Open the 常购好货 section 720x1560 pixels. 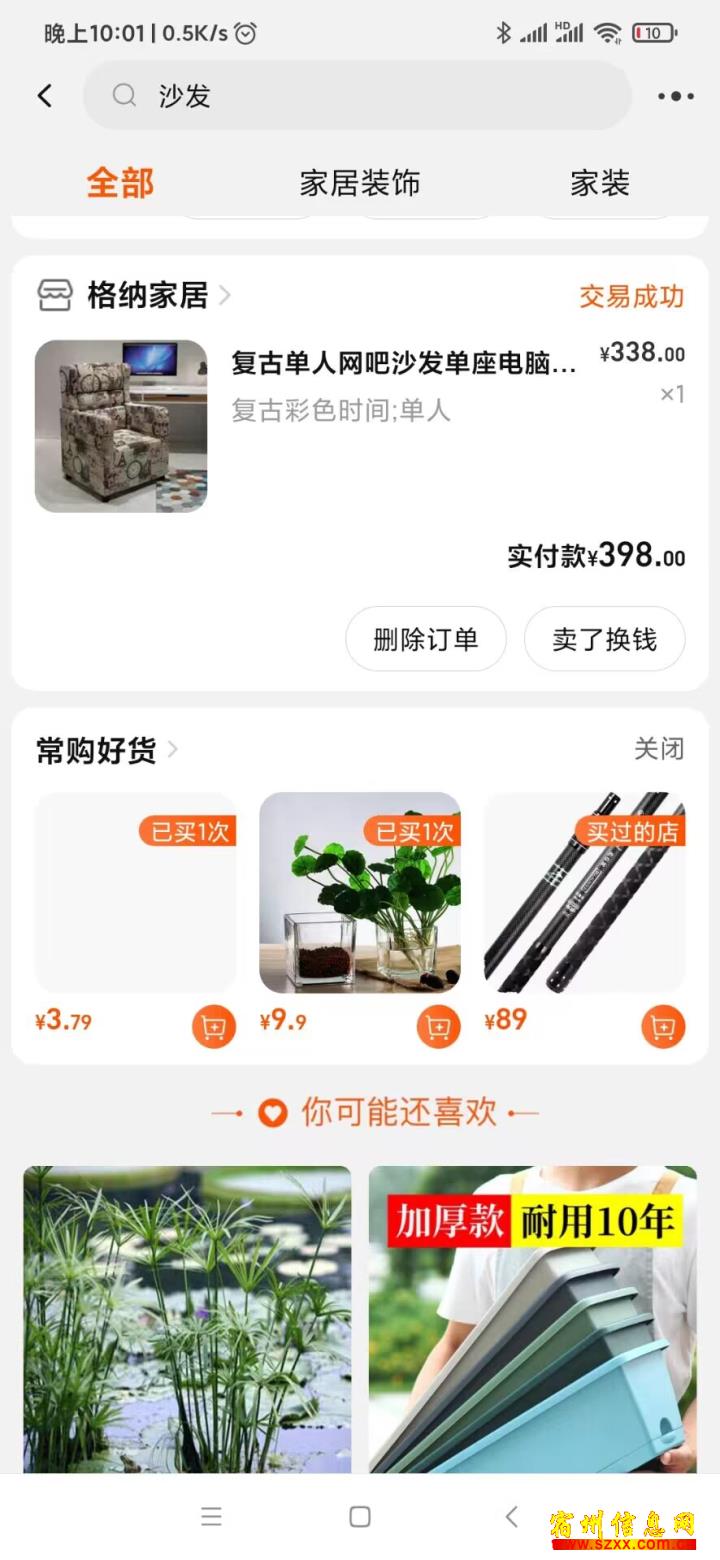107,750
